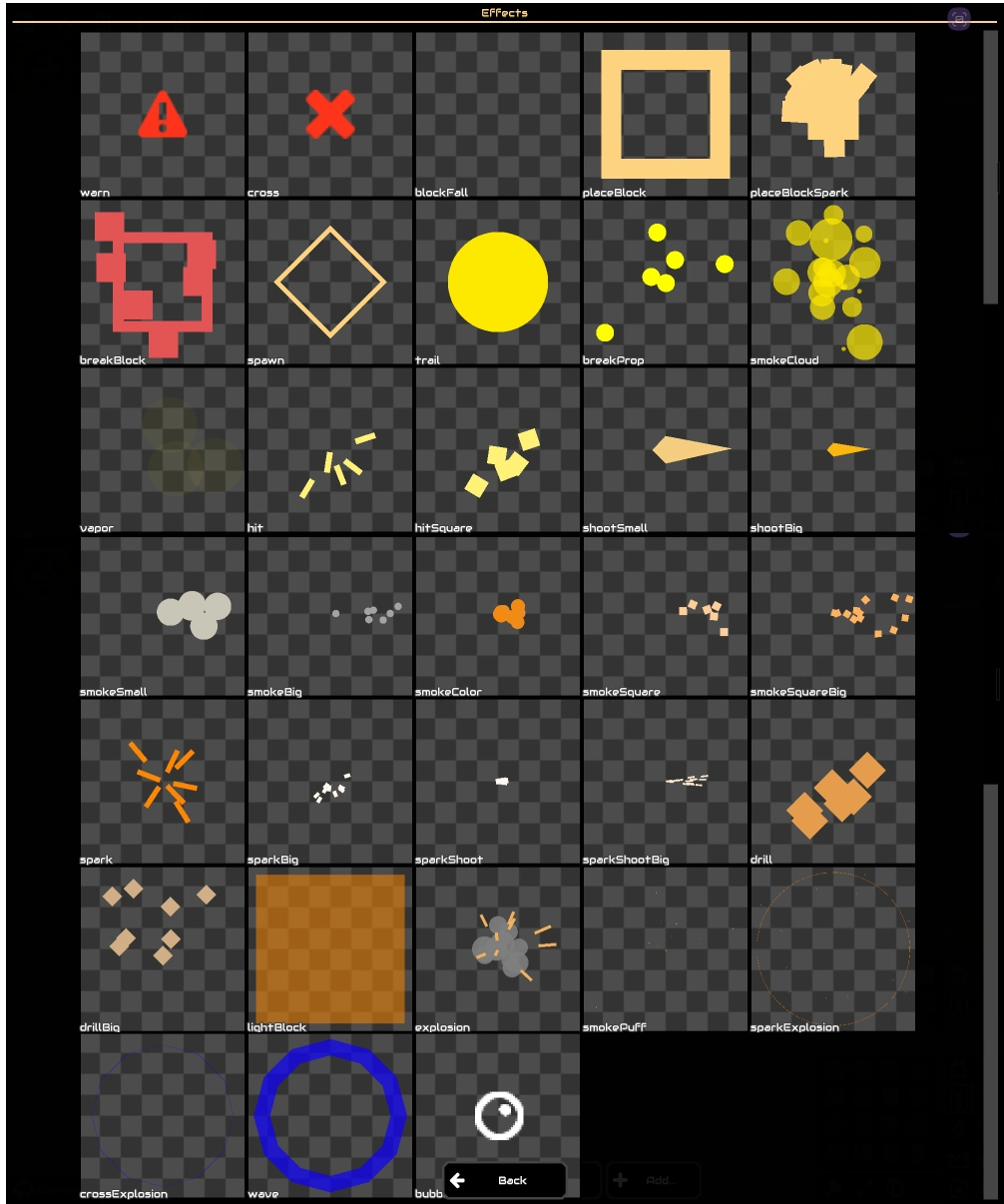This screenshot has height=1204, width=1004.
Task: Pick the hitSquare effect
Action: [498, 449]
